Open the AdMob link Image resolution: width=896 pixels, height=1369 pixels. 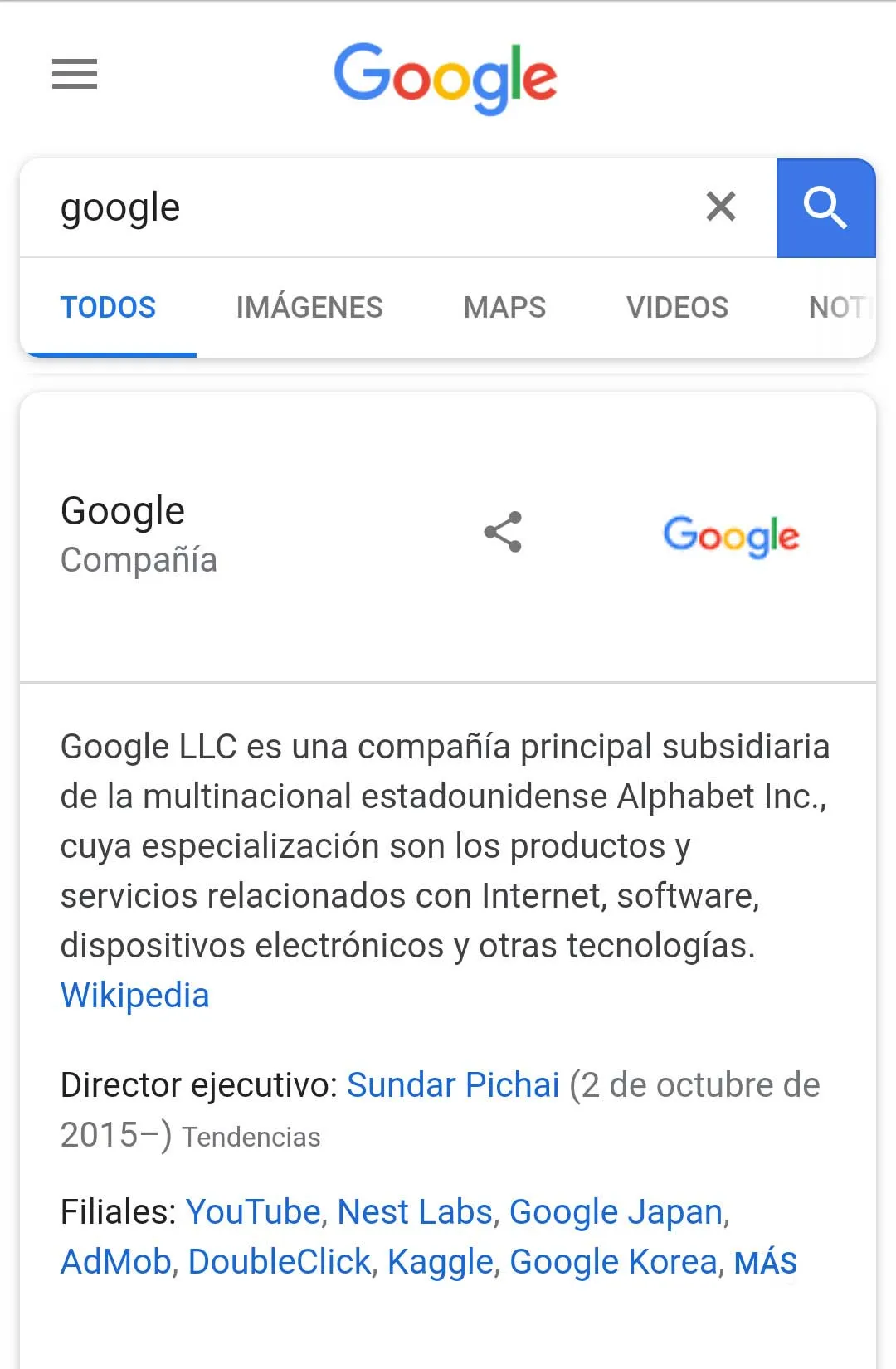tap(116, 1262)
